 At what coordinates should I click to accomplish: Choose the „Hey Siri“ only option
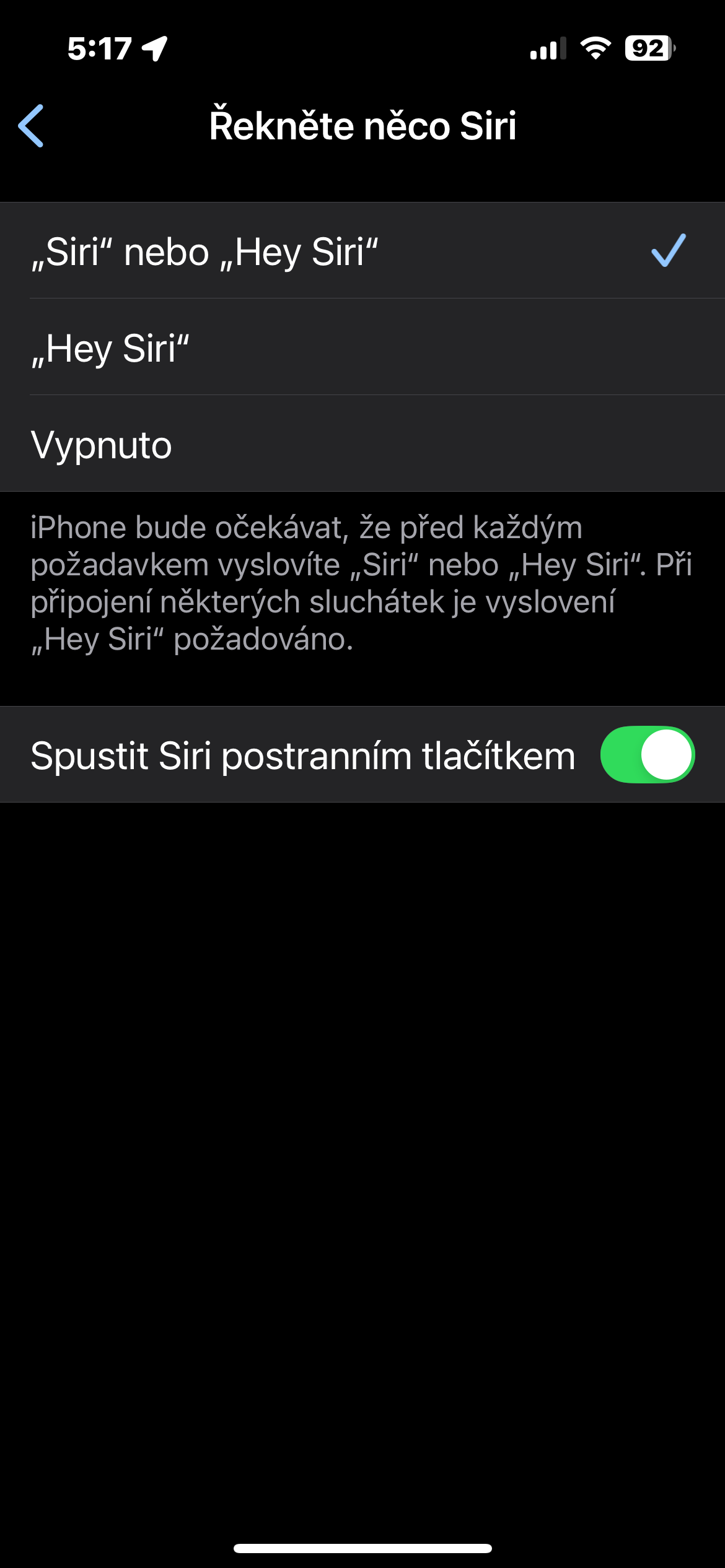[362, 347]
